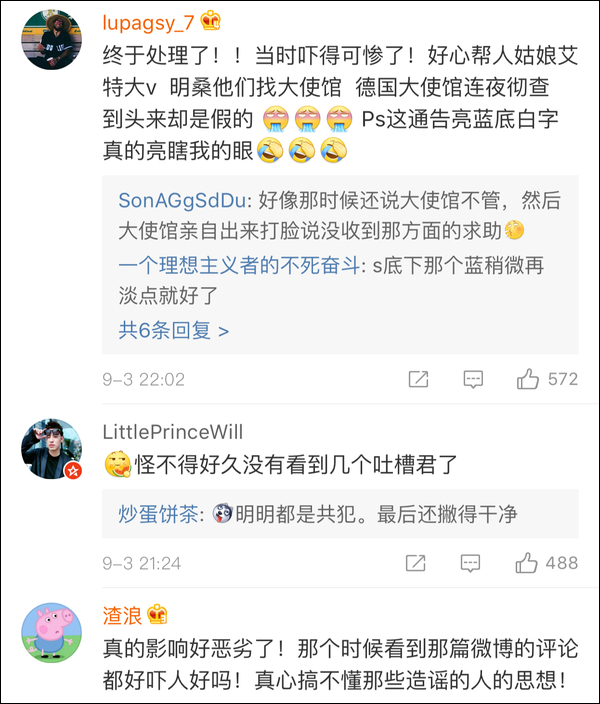Share lupagsy_7's comment
Image resolution: width=600 pixels, height=704 pixels.
click(x=418, y=379)
